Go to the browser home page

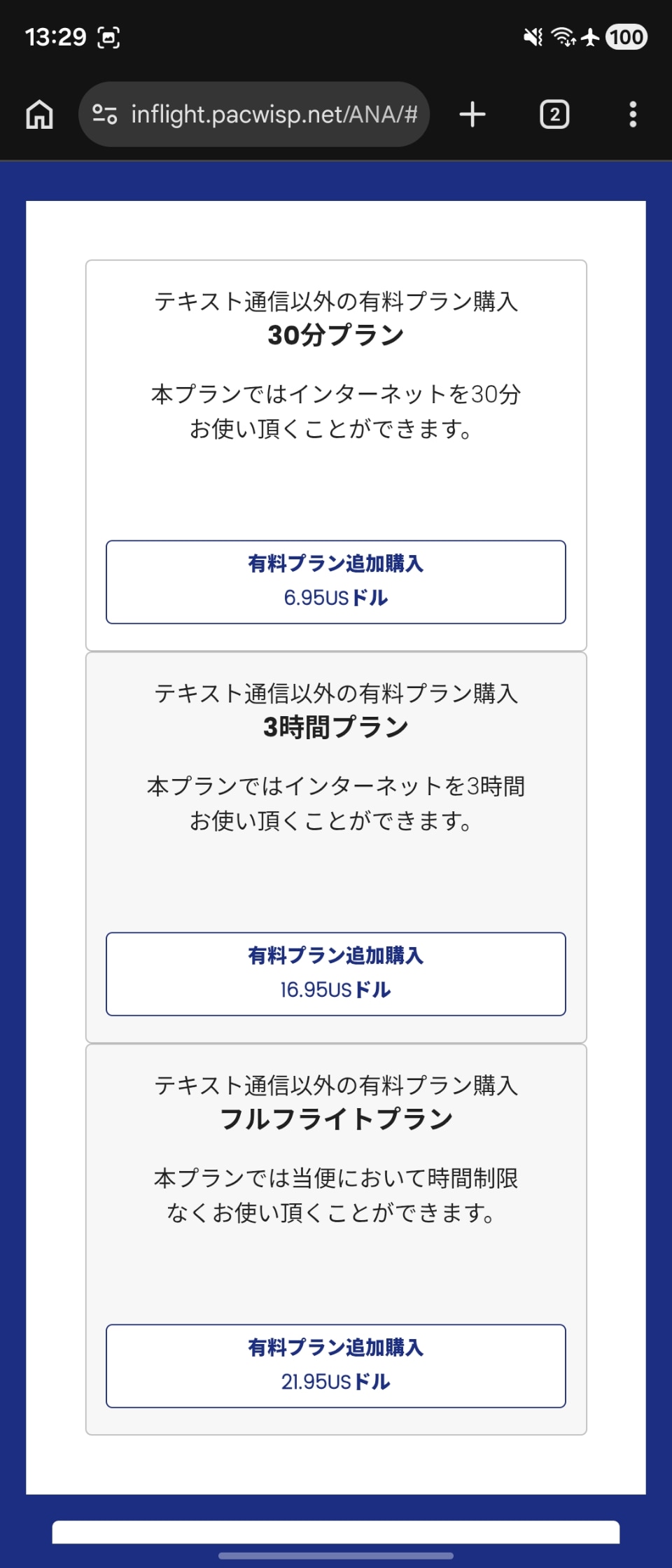pyautogui.click(x=39, y=114)
